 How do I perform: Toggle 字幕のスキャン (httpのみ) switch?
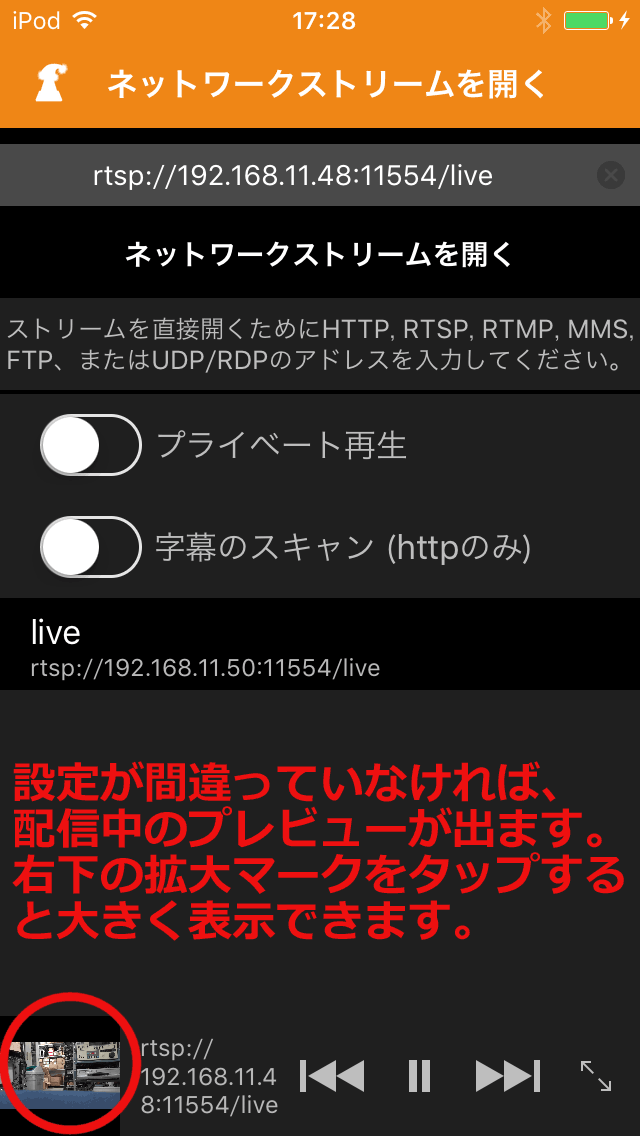point(91,547)
